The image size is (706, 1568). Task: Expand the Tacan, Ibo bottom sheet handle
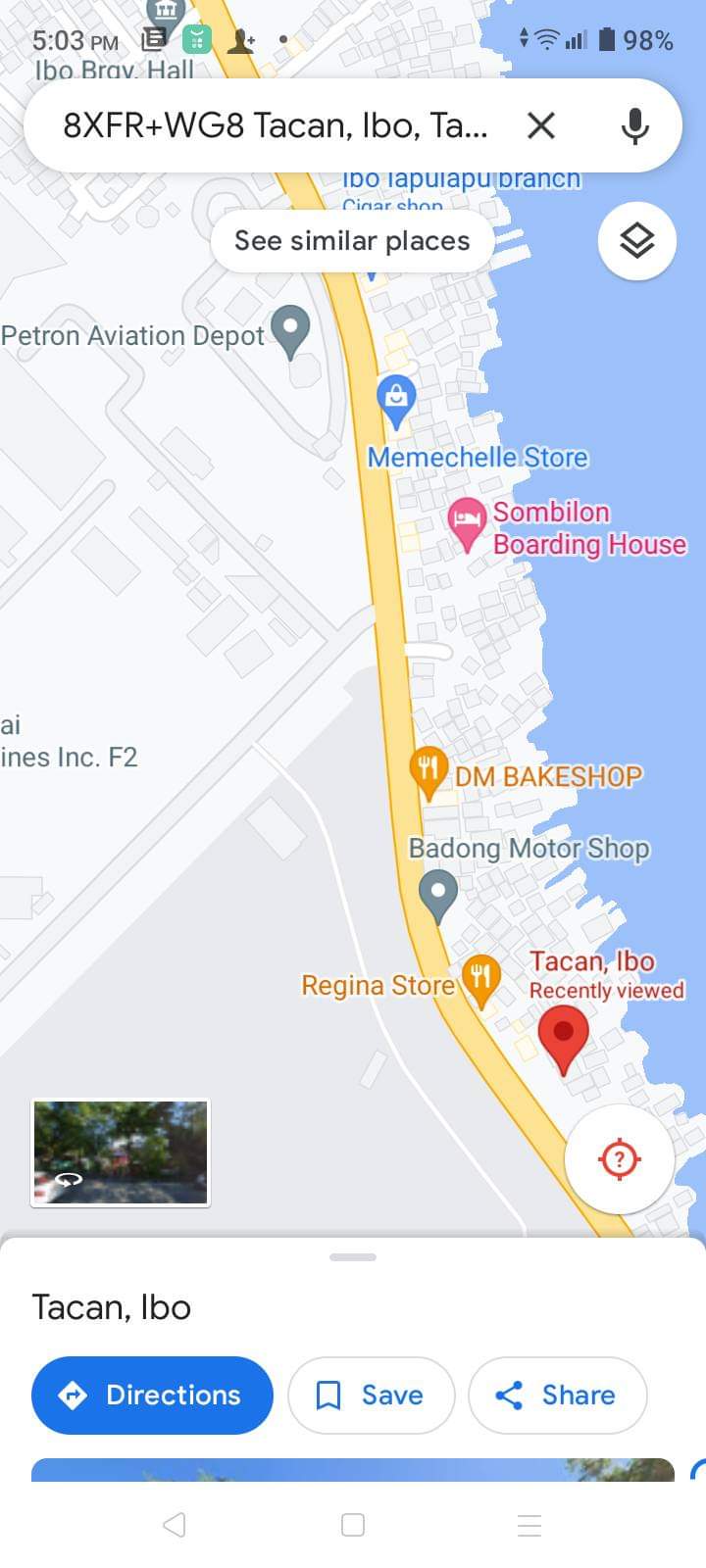(x=353, y=1257)
